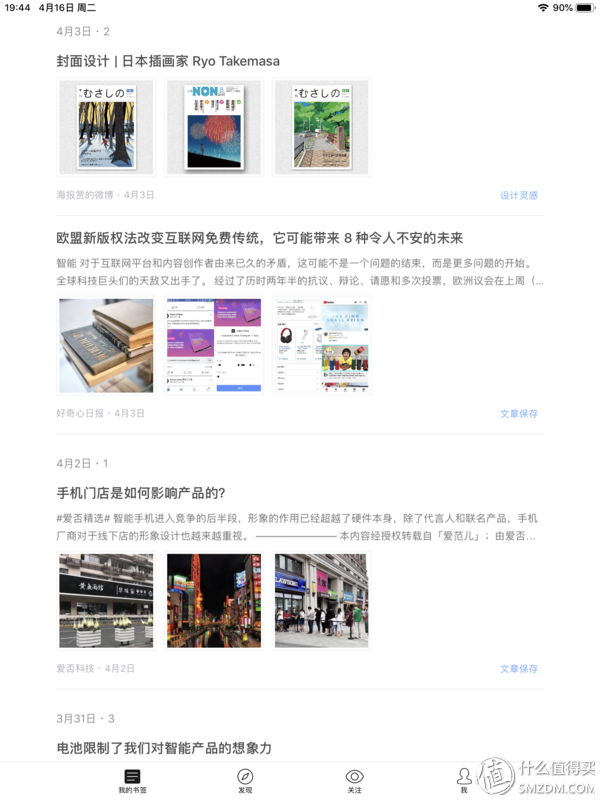View the first むさしの cover with winter trees

106,128
